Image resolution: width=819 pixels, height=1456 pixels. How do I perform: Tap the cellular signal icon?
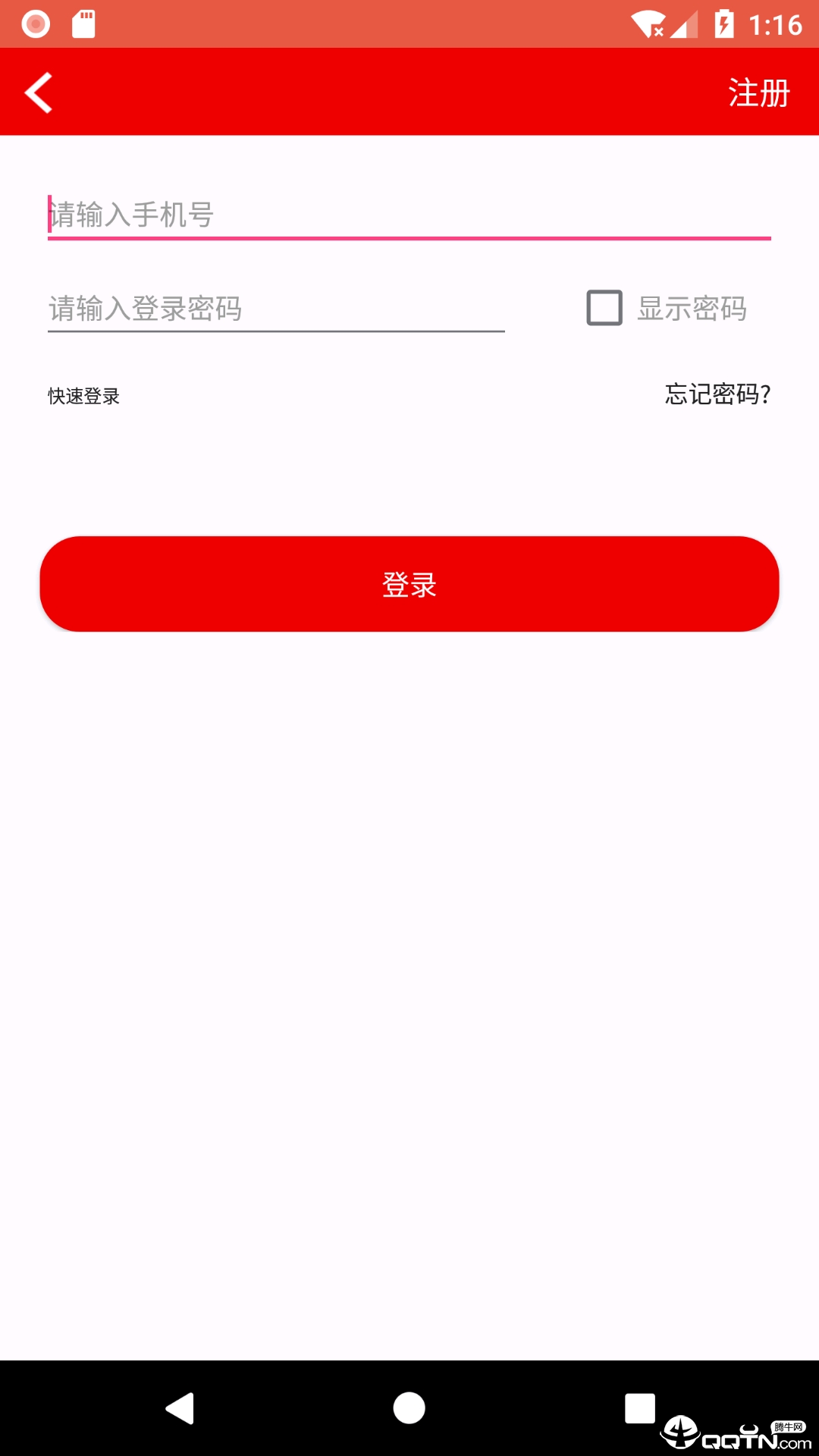(686, 23)
